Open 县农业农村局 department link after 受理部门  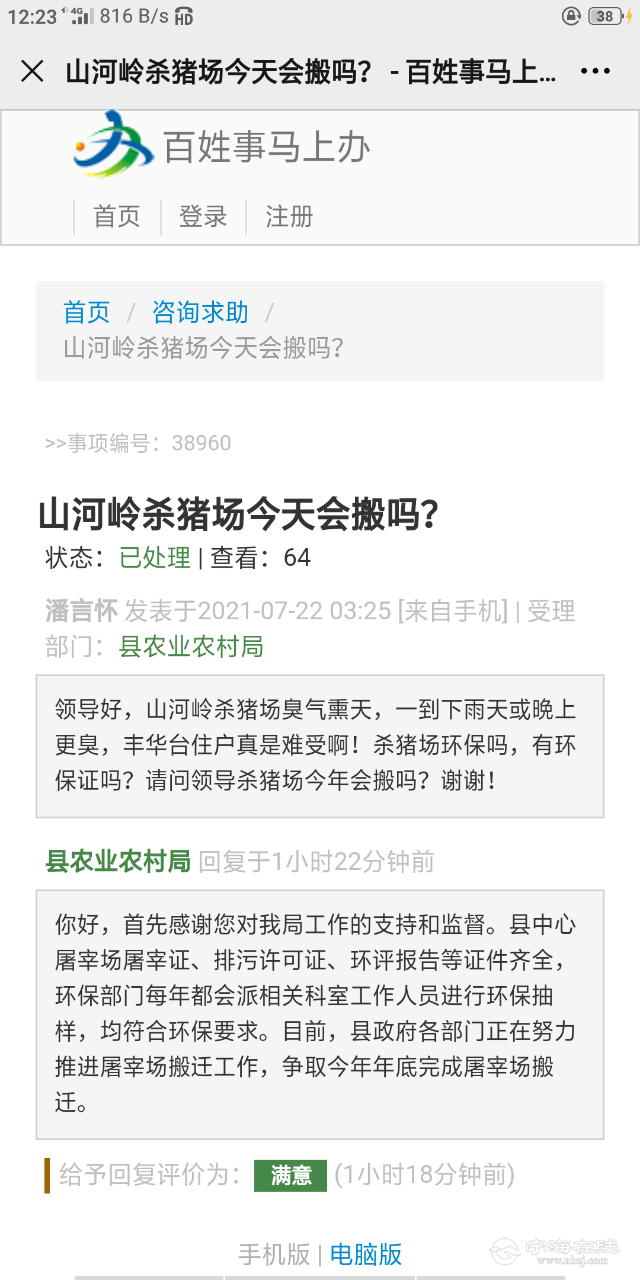click(191, 646)
